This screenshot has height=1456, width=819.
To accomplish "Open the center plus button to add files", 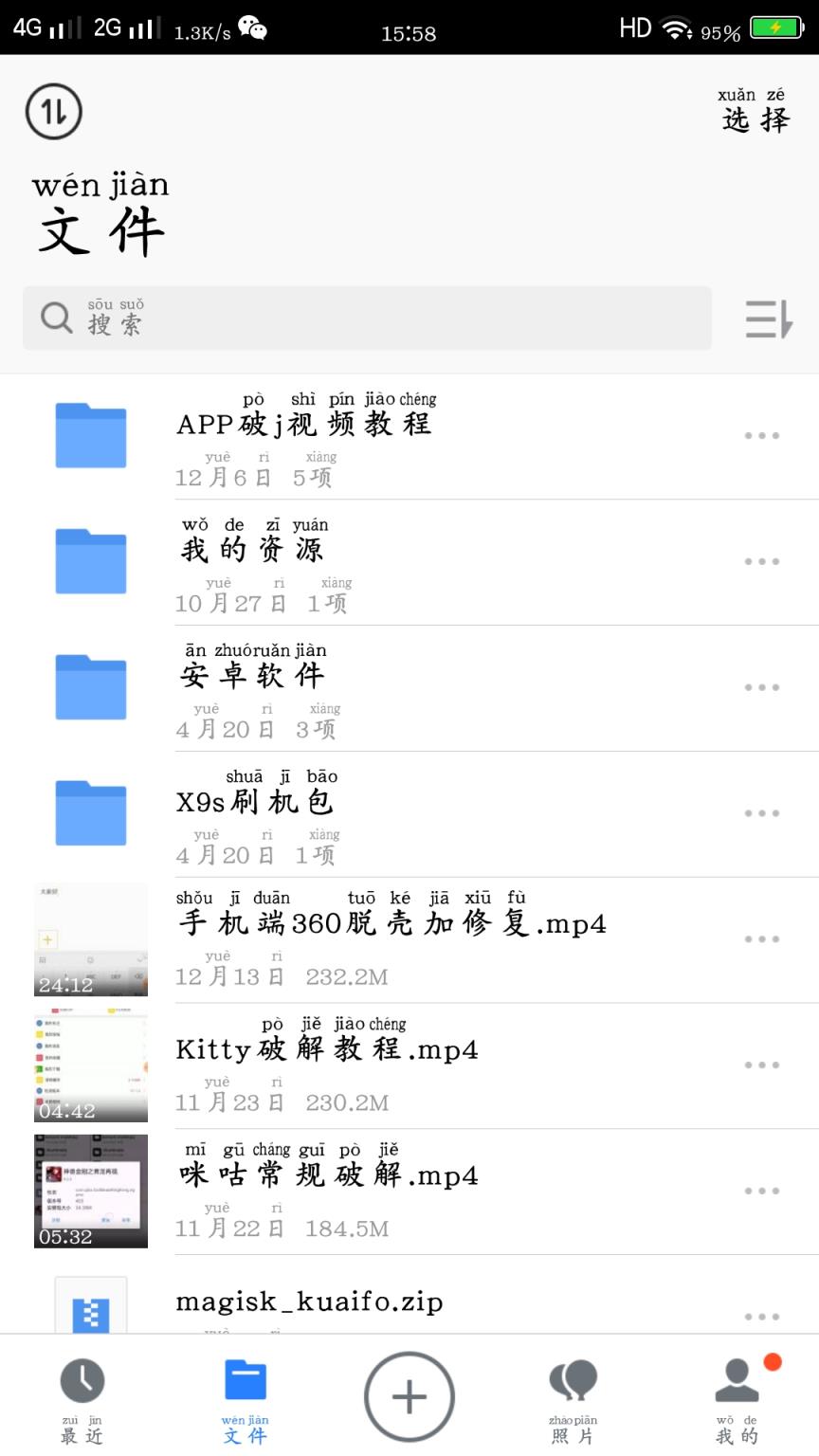I will pyautogui.click(x=409, y=1395).
